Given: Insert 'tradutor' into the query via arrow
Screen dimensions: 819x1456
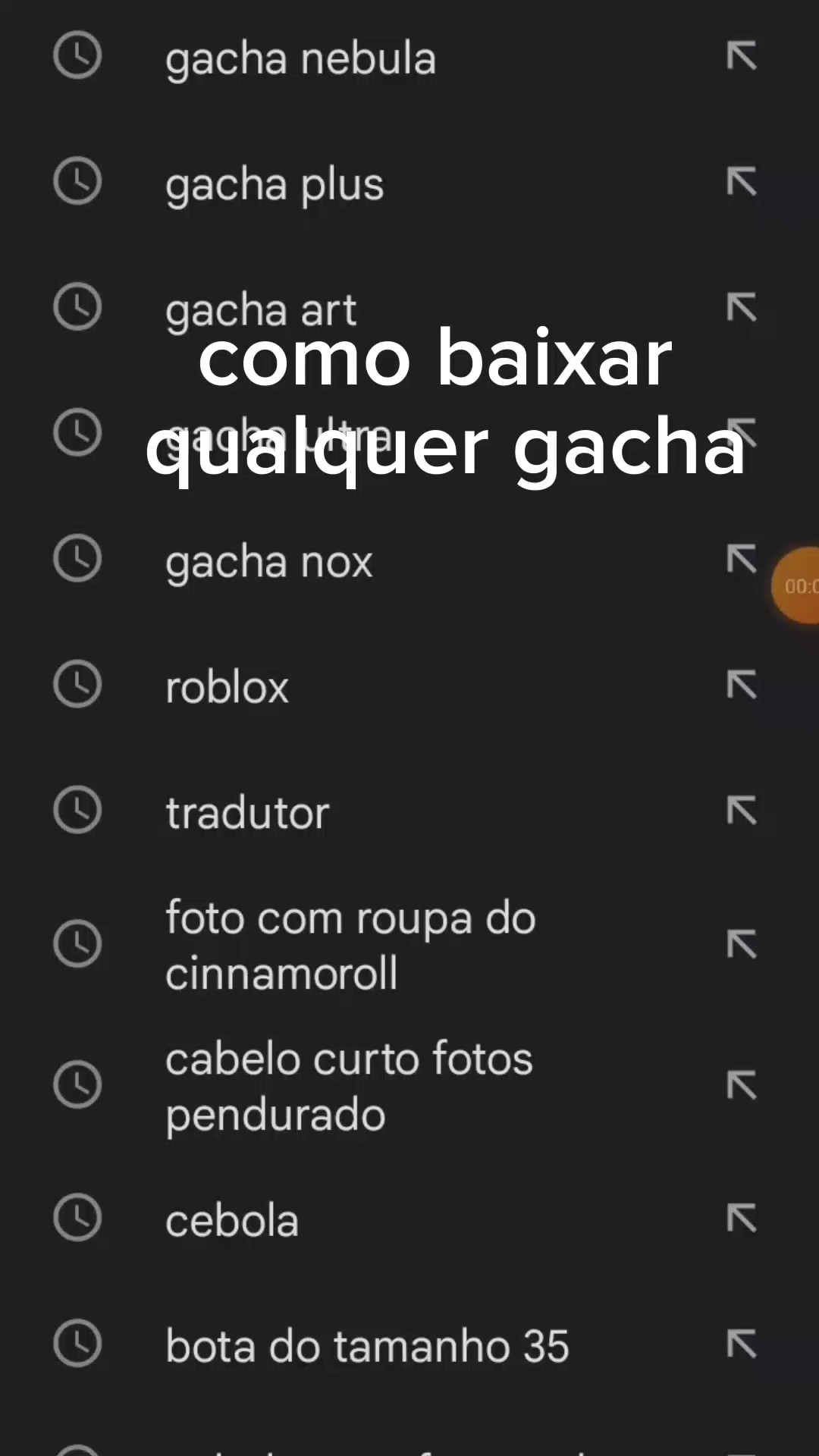Looking at the screenshot, I should (x=742, y=811).
